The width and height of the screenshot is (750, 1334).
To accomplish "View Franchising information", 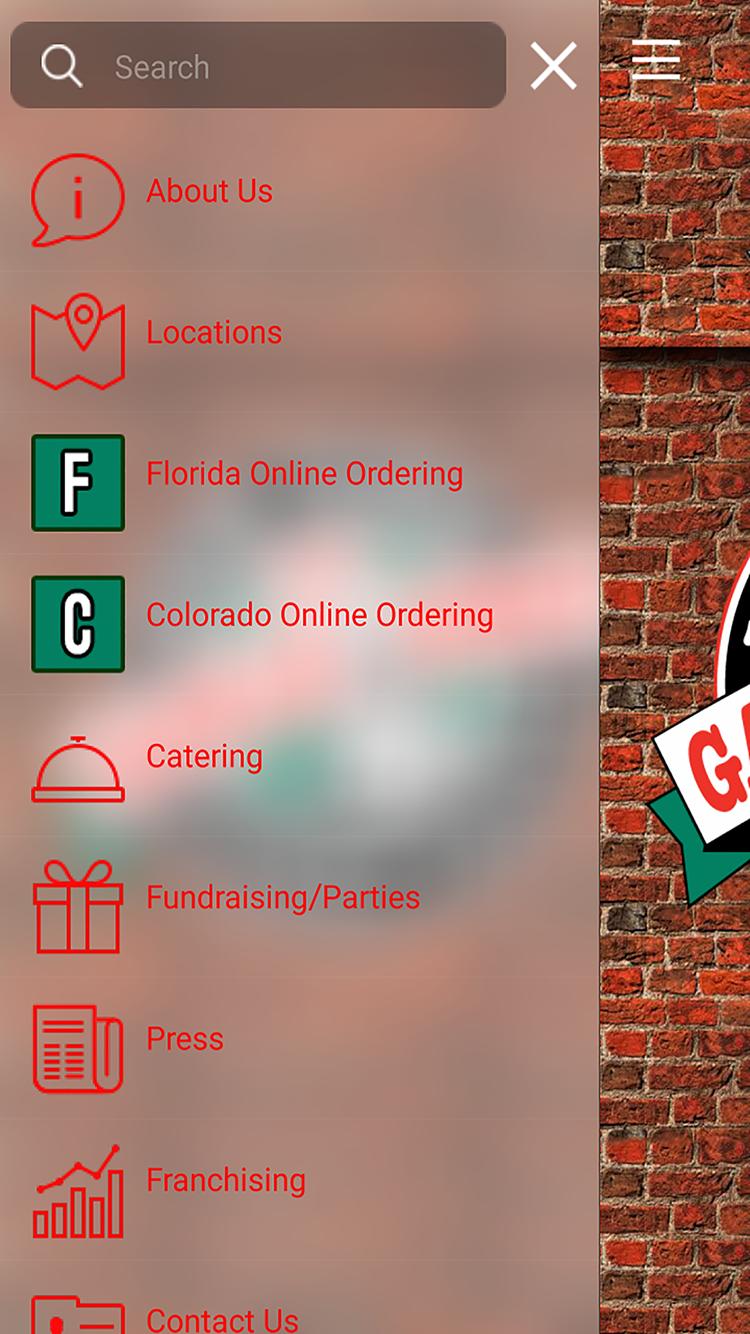I will pyautogui.click(x=226, y=1180).
